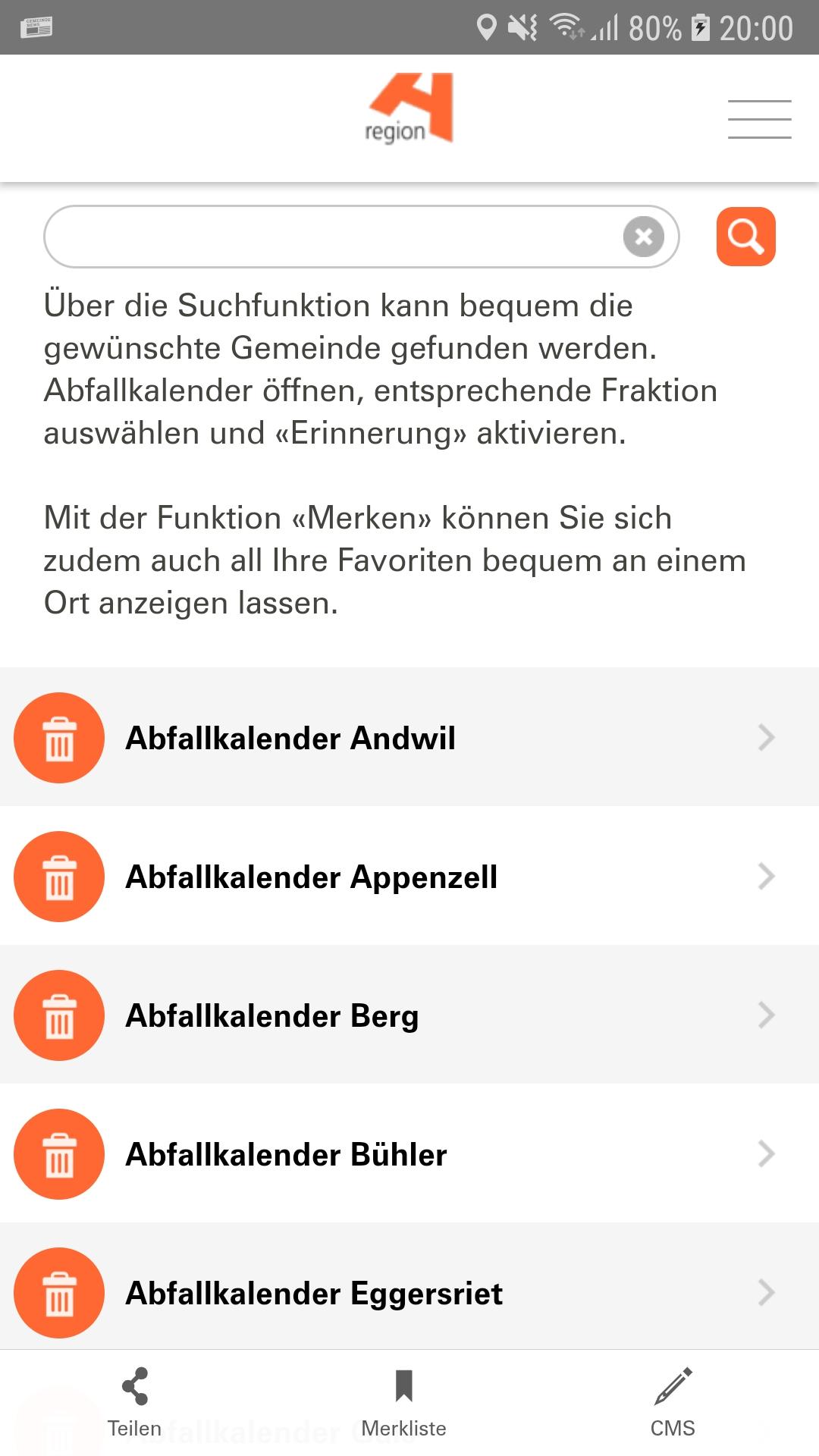
Task: Clear the search field text
Action: point(644,237)
